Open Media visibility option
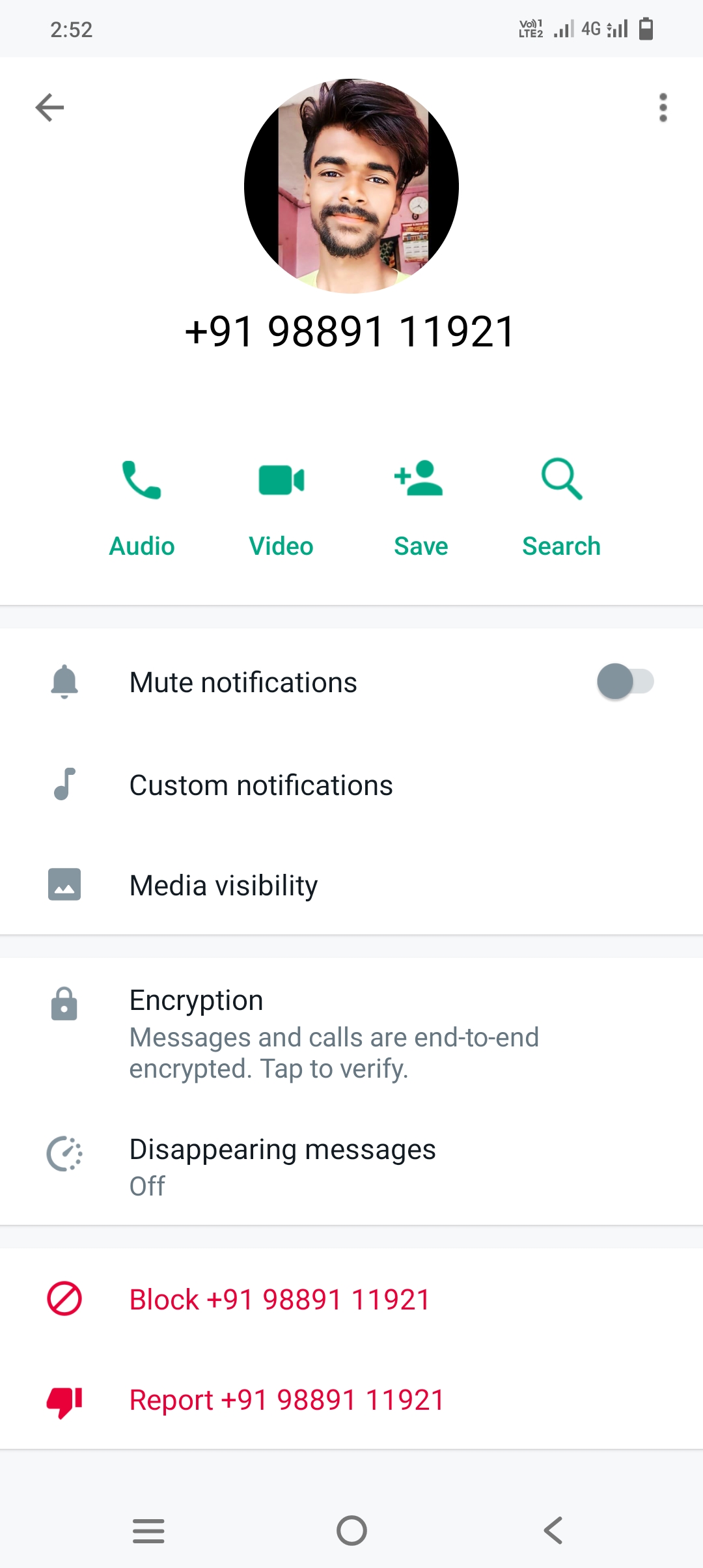The image size is (703, 1568). coord(223,886)
